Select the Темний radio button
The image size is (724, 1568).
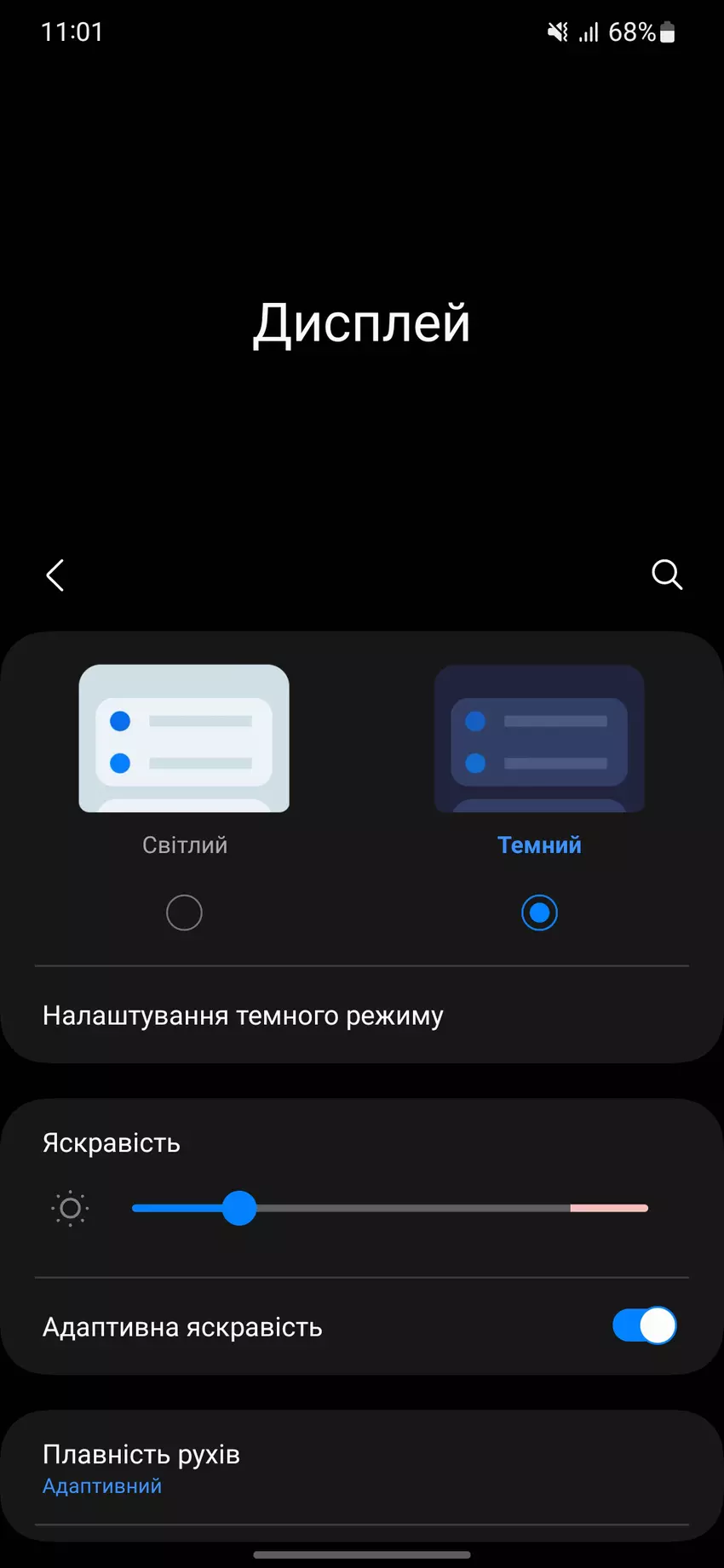(539, 913)
